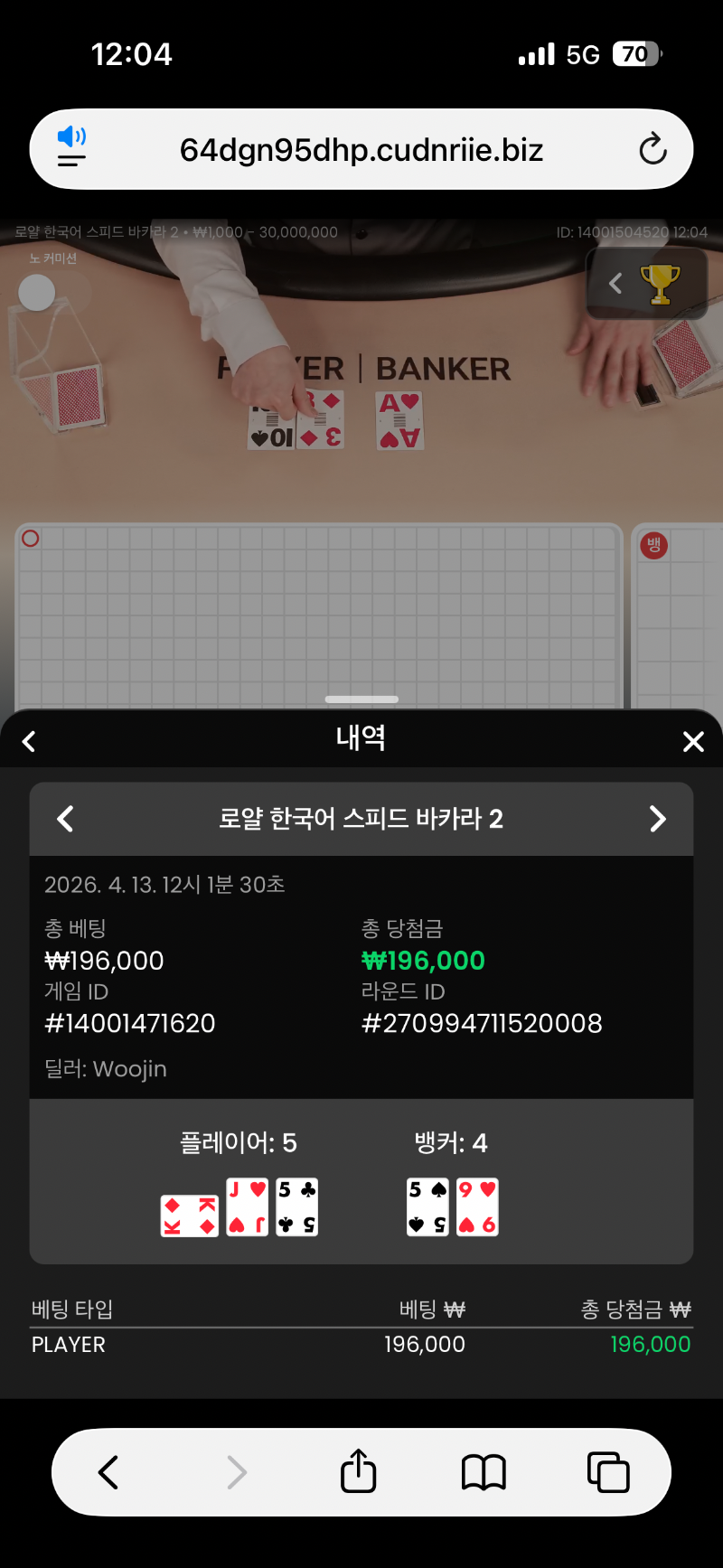
Task: Reload the page in the address bar
Action: coord(653,149)
